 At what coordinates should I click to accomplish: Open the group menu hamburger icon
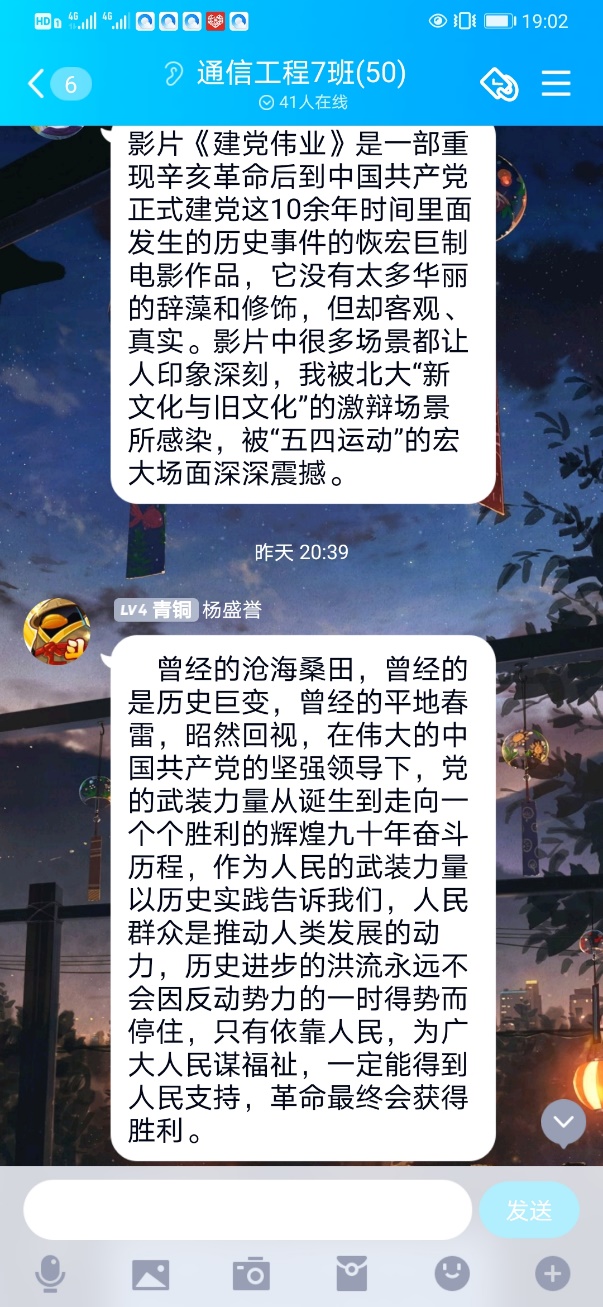click(556, 84)
